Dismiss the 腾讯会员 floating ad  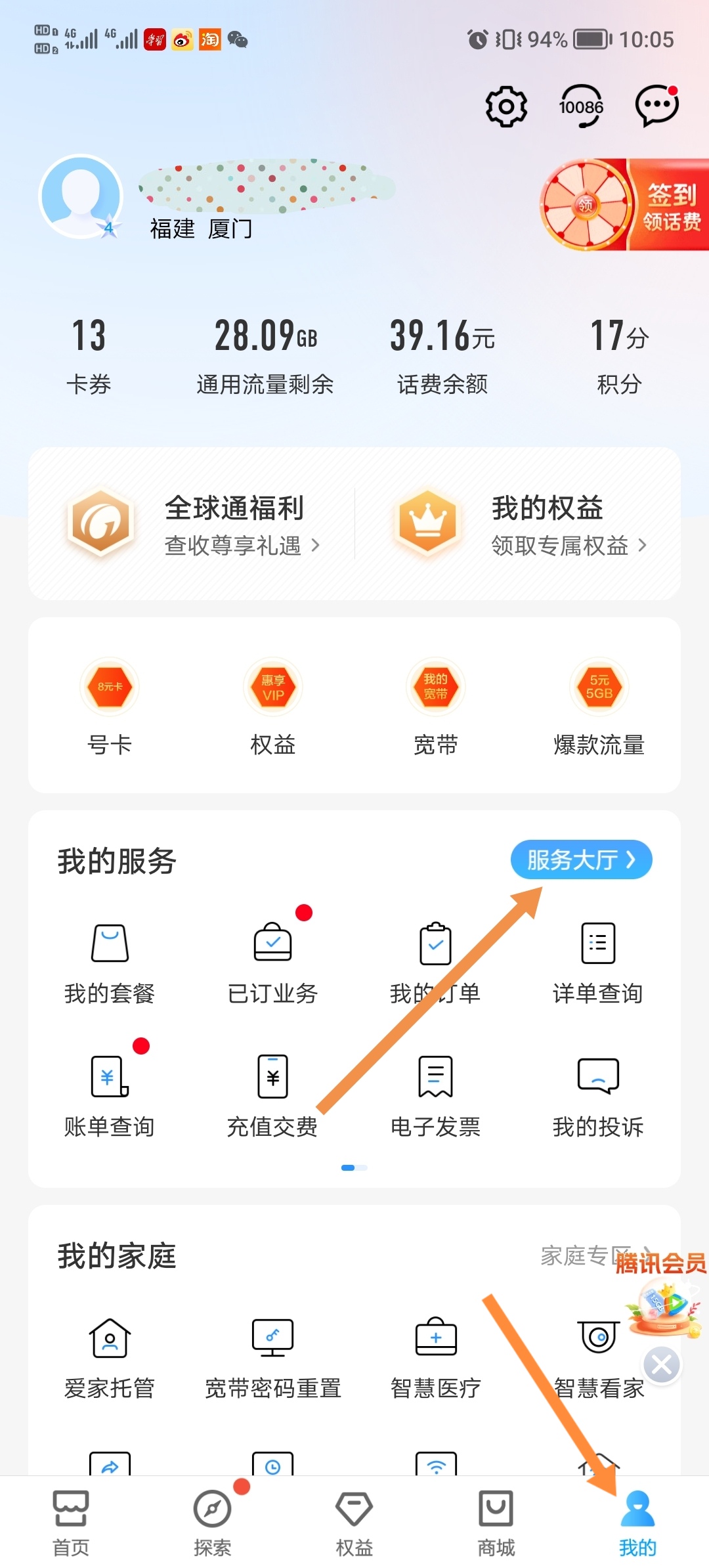point(661,1365)
